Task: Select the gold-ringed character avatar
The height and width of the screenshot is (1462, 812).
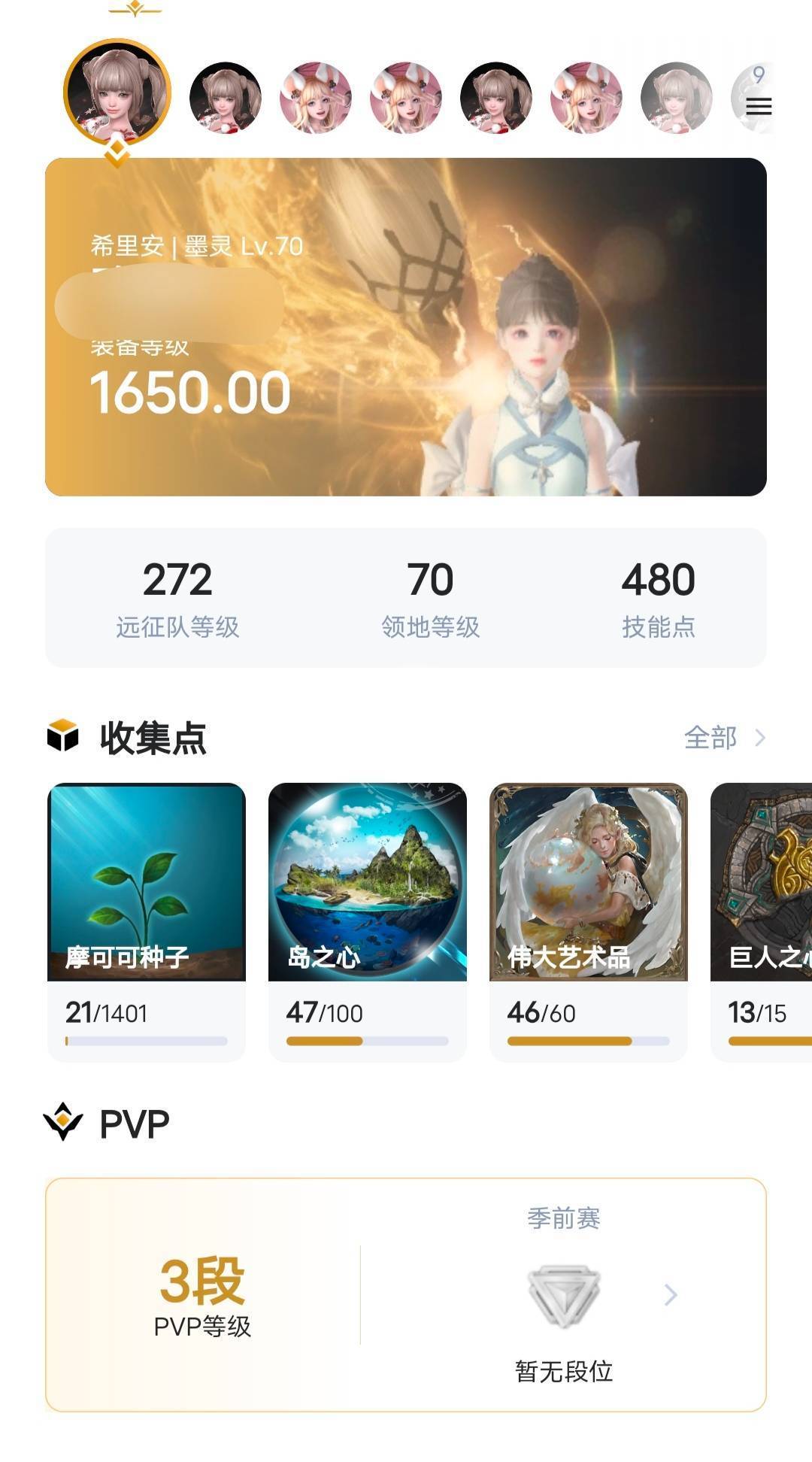Action: [x=117, y=93]
